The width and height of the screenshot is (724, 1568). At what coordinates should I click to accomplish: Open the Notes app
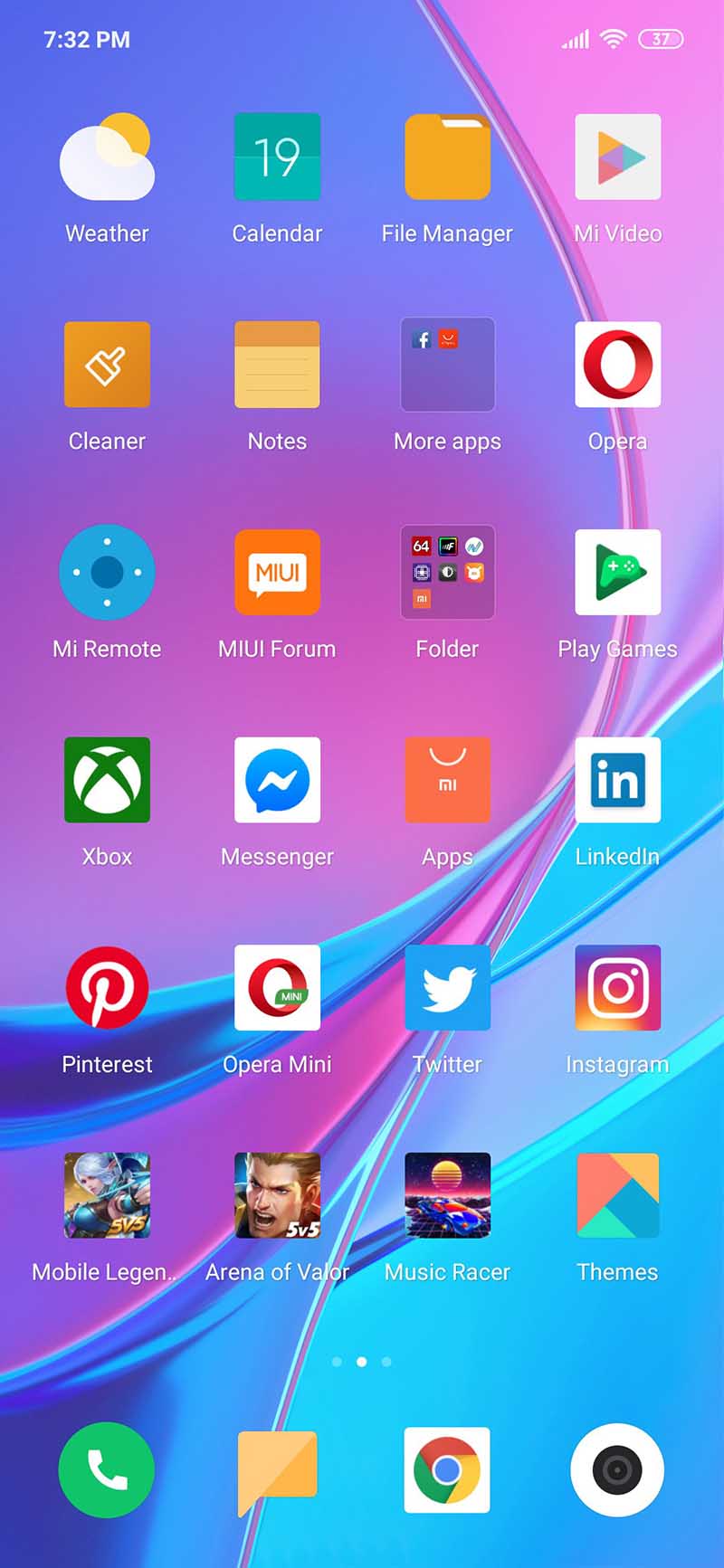(277, 365)
